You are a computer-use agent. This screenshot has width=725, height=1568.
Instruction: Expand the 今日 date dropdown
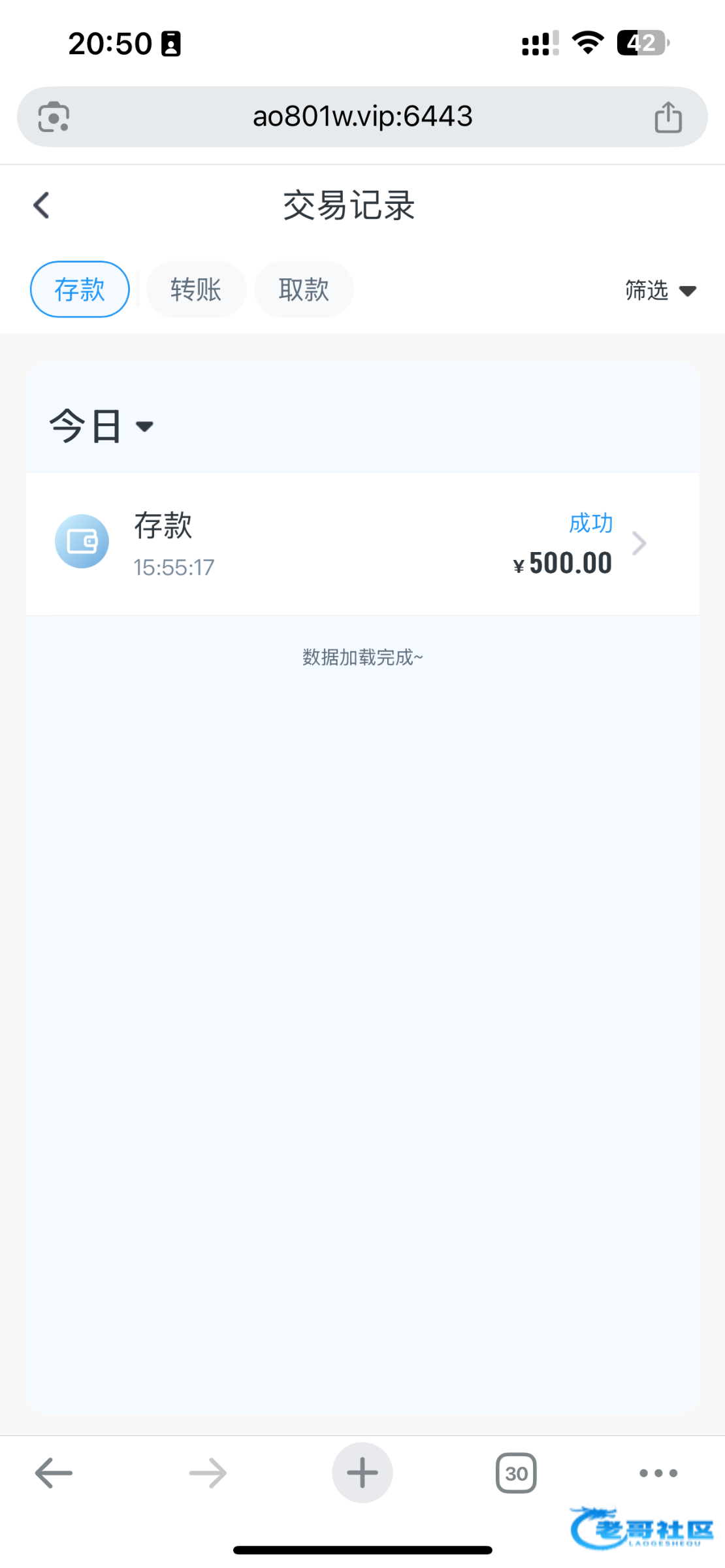coord(101,427)
